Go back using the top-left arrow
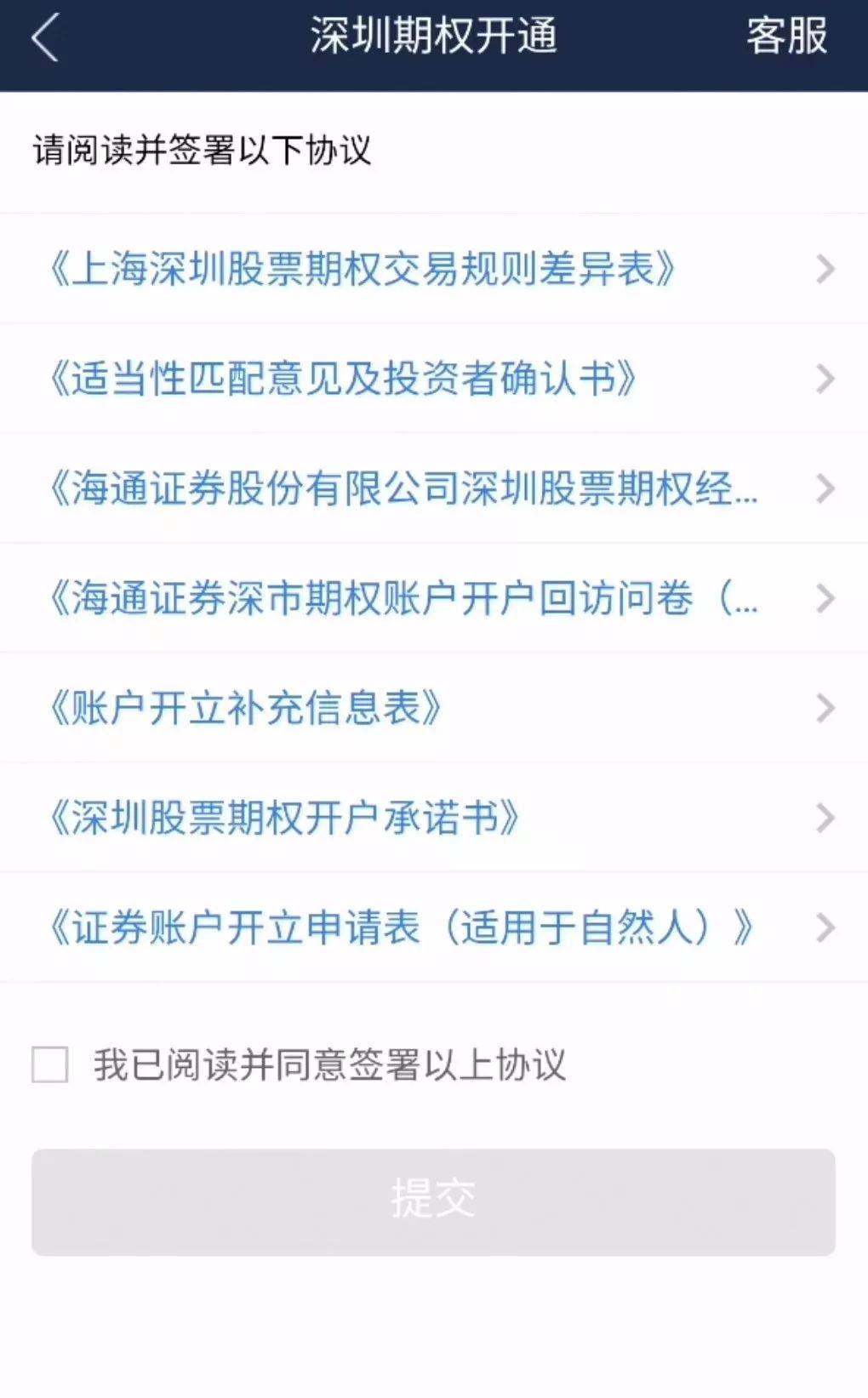The height and width of the screenshot is (1398, 868). [45, 38]
